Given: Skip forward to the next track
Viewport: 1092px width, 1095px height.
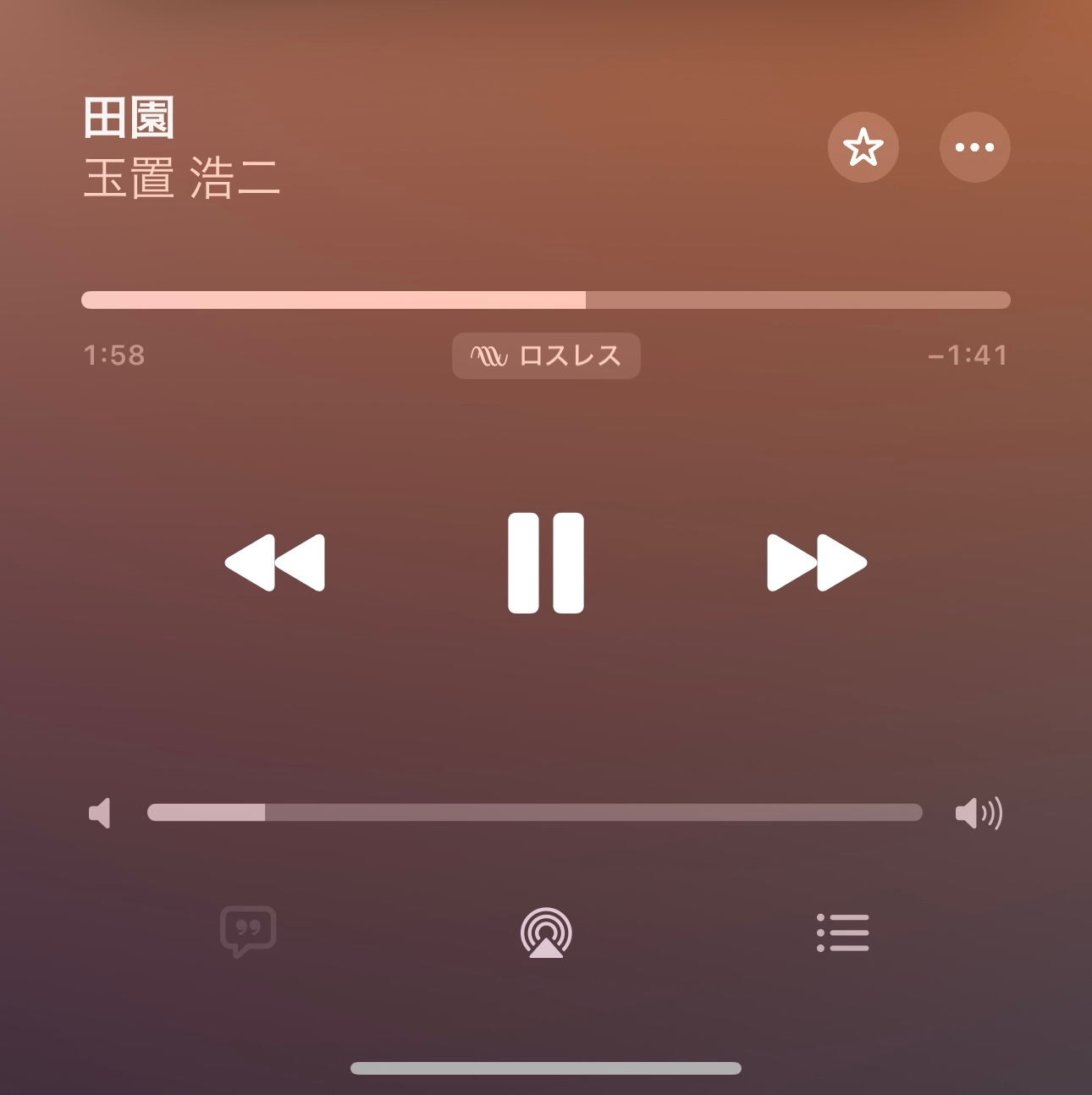Looking at the screenshot, I should pyautogui.click(x=817, y=563).
